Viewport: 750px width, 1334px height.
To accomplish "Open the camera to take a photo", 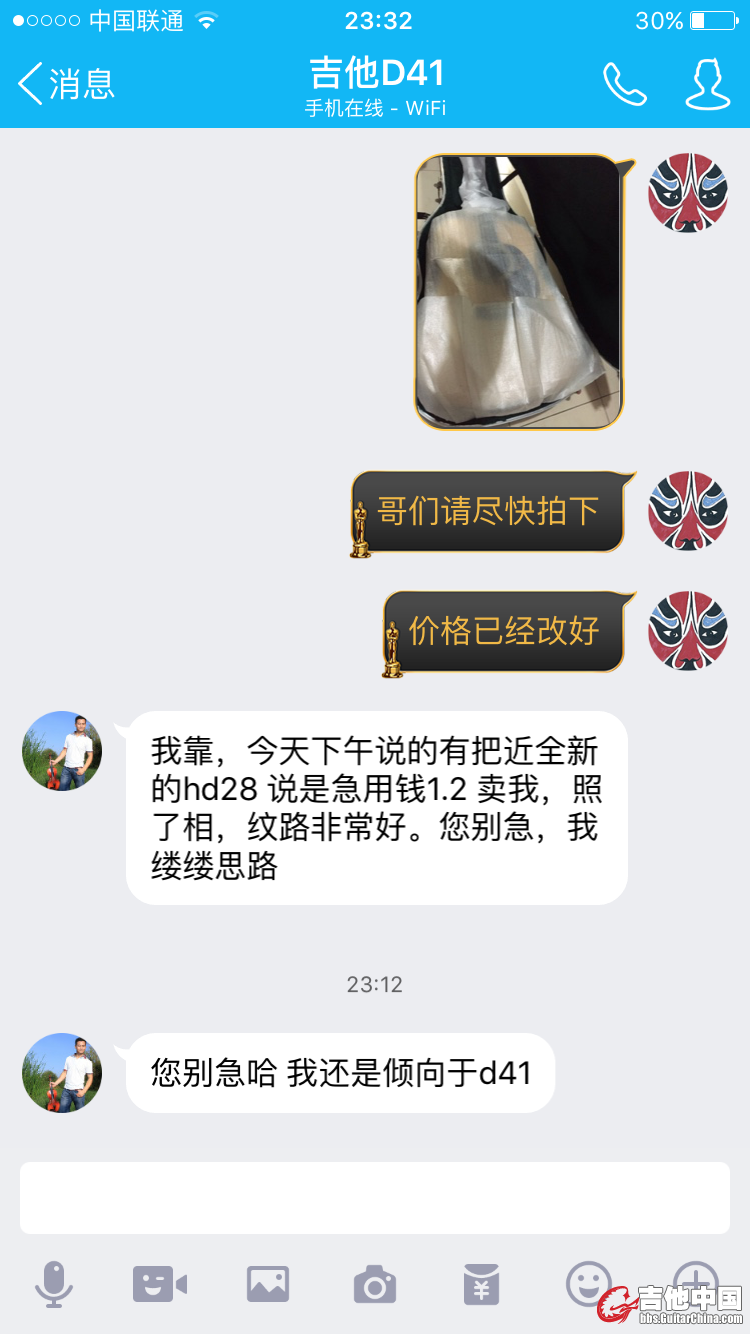I will 375,1284.
